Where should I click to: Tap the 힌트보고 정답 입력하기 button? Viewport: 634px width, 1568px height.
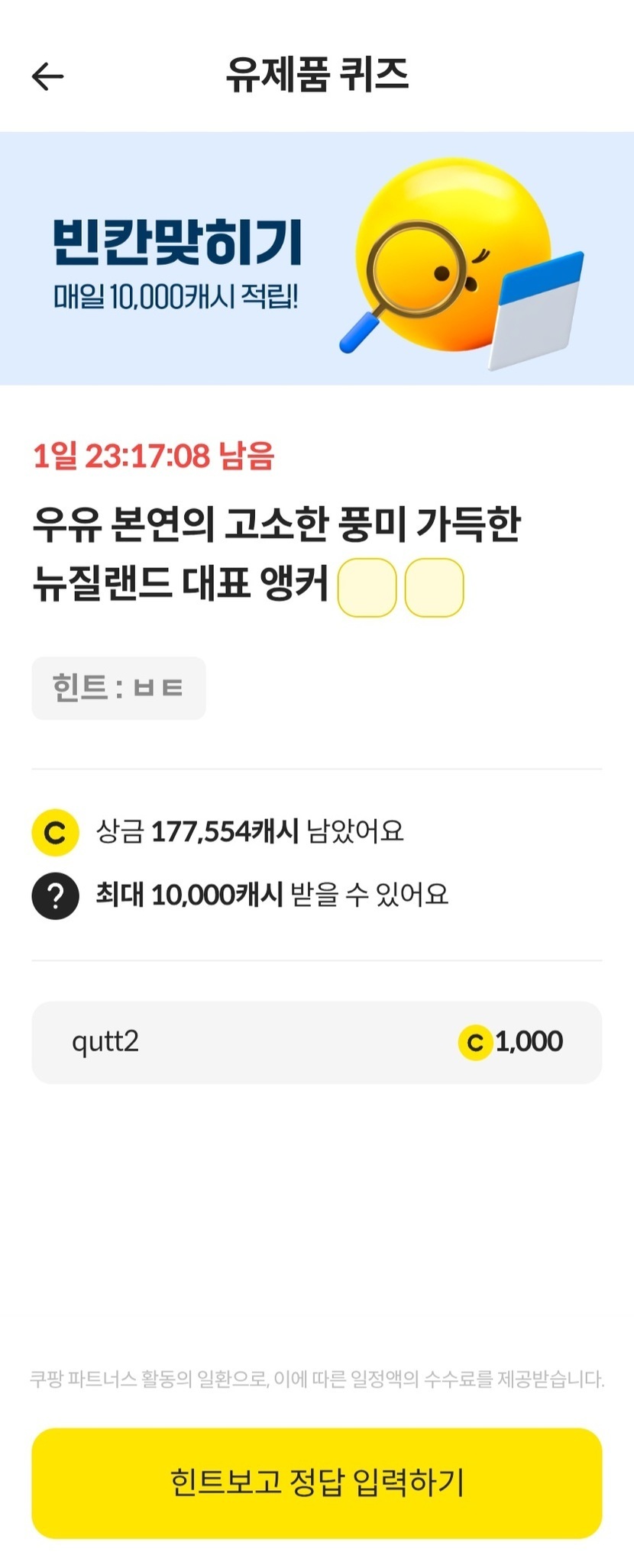(316, 1483)
